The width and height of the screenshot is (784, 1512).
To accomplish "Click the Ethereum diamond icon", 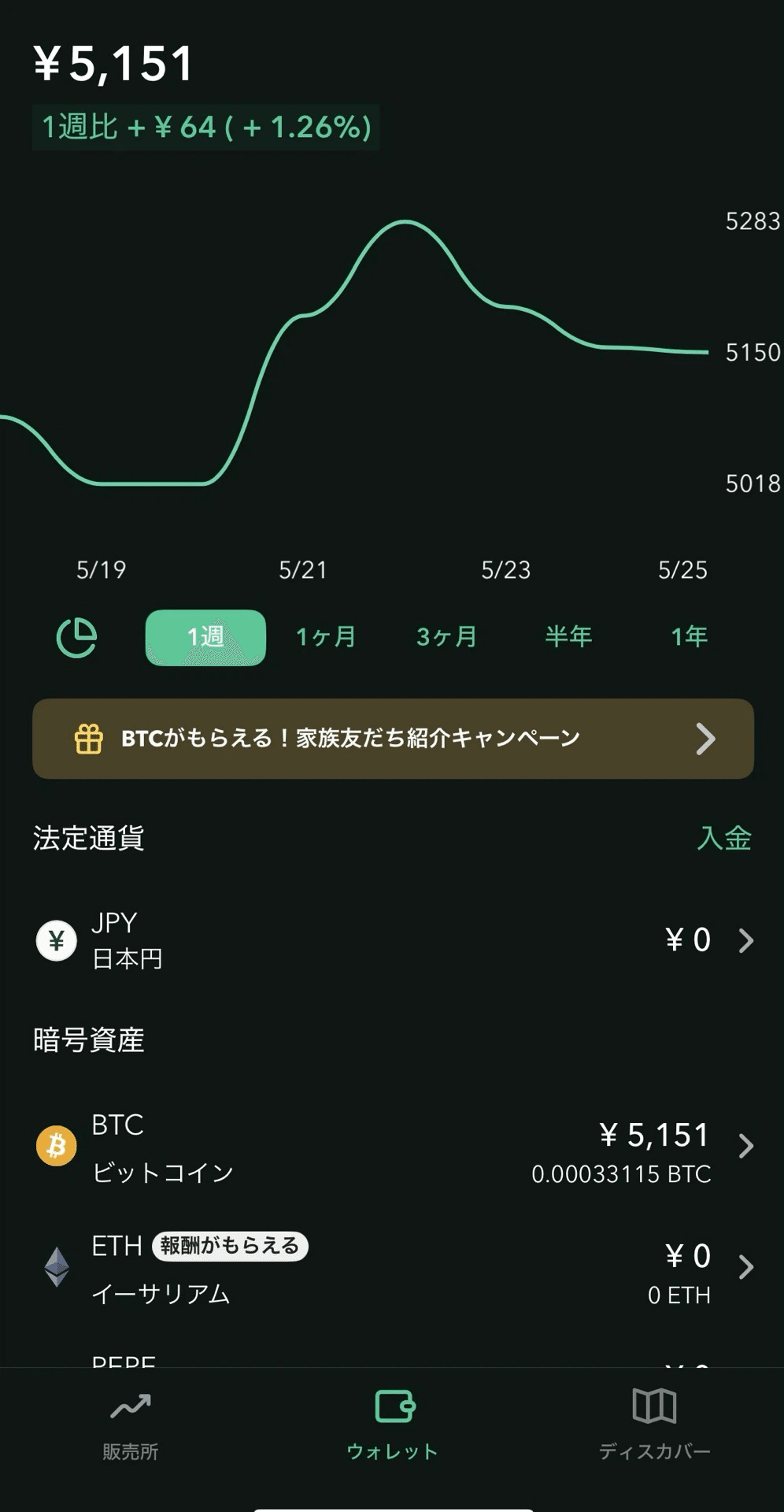I will [56, 1267].
